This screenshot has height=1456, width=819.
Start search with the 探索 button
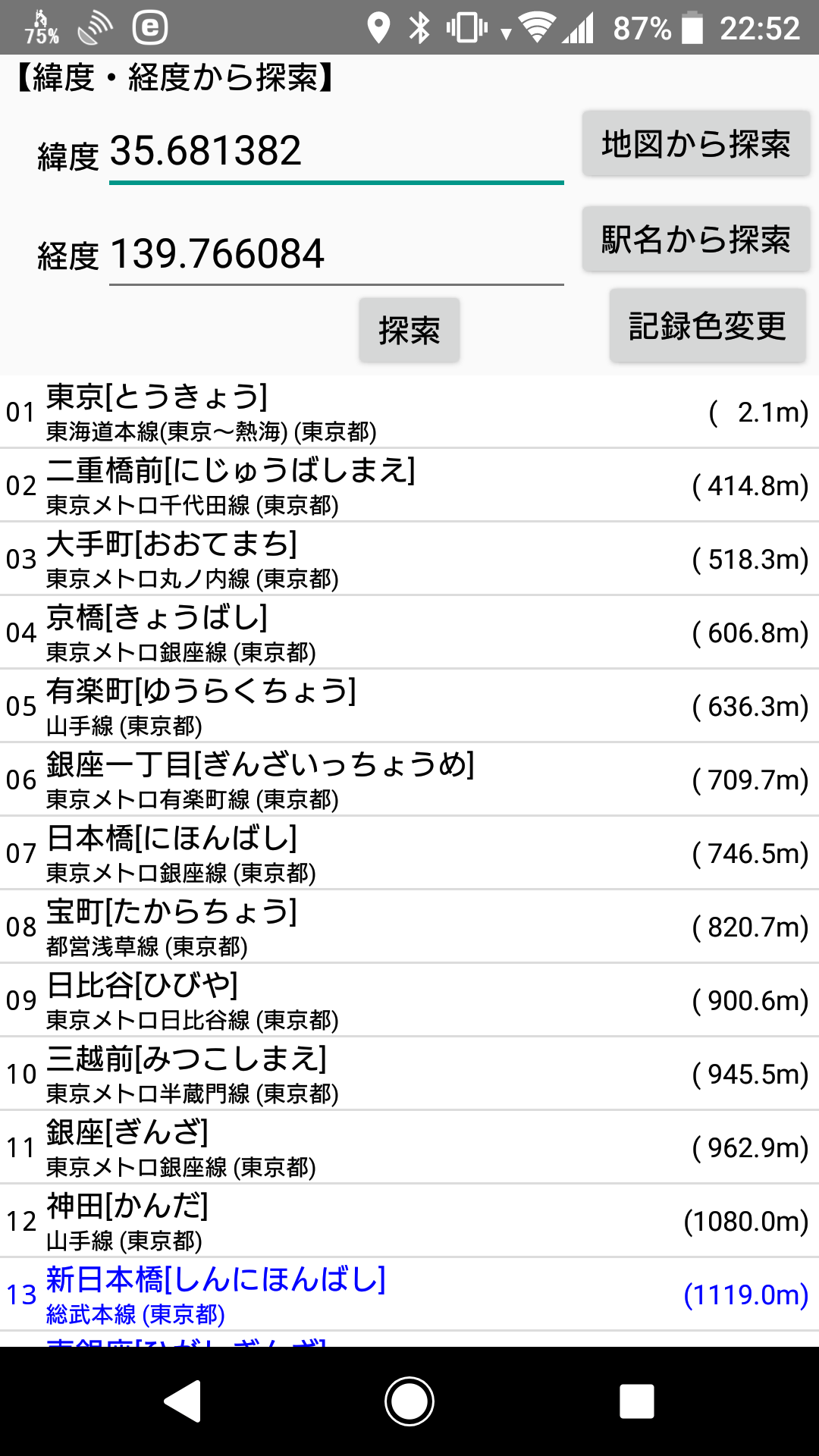tap(409, 330)
